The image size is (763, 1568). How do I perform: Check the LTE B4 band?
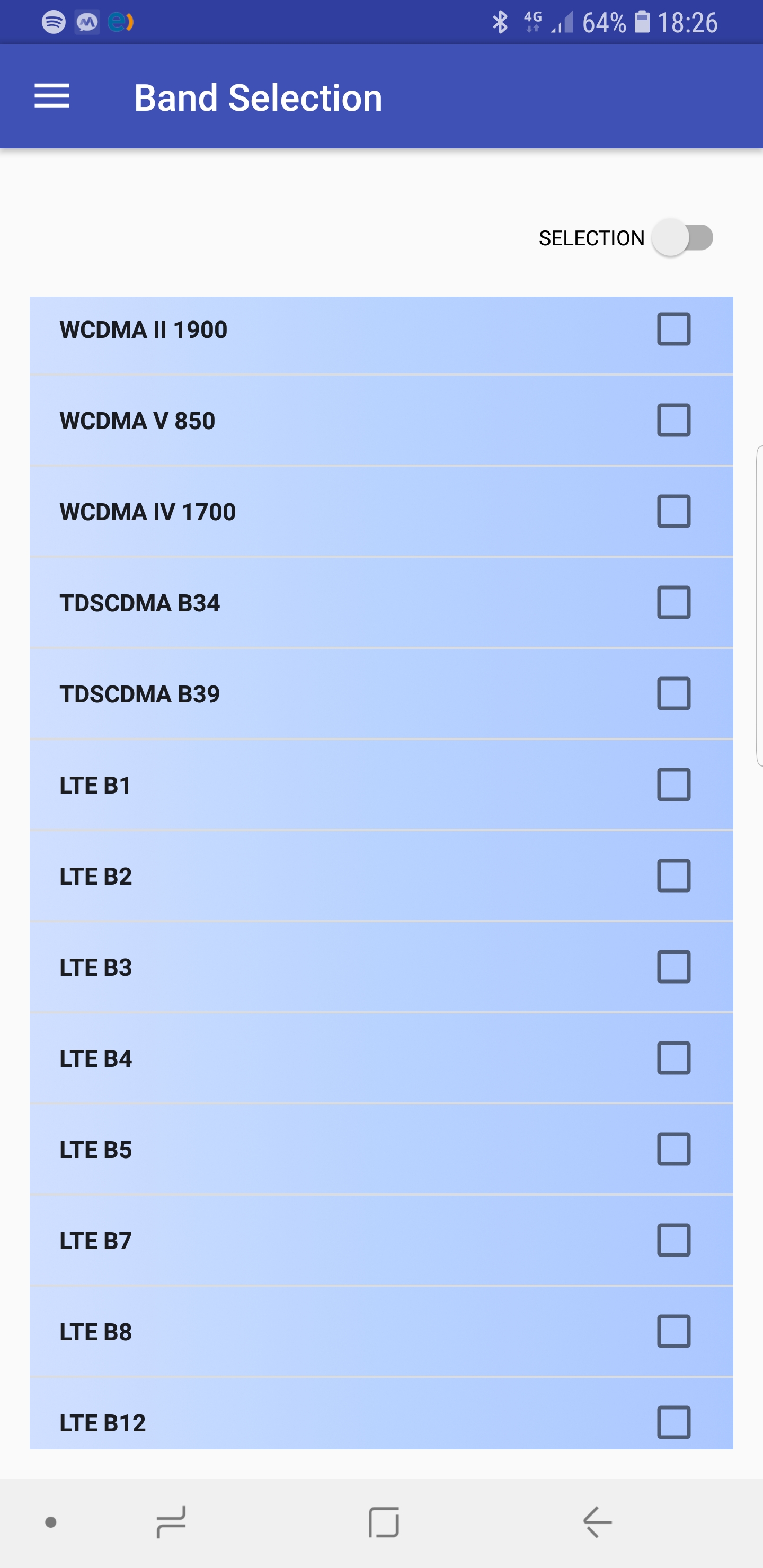[x=673, y=1058]
